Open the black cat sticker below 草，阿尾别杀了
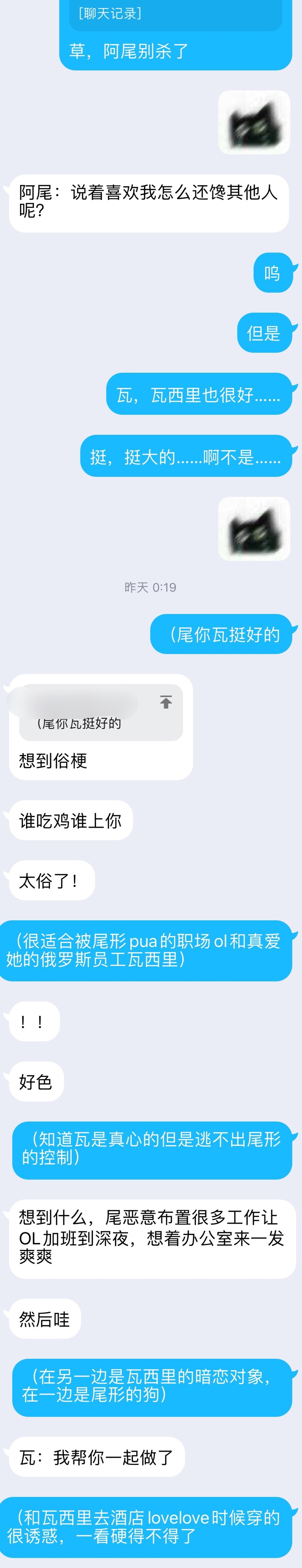The height and width of the screenshot is (1568, 302). tap(254, 123)
